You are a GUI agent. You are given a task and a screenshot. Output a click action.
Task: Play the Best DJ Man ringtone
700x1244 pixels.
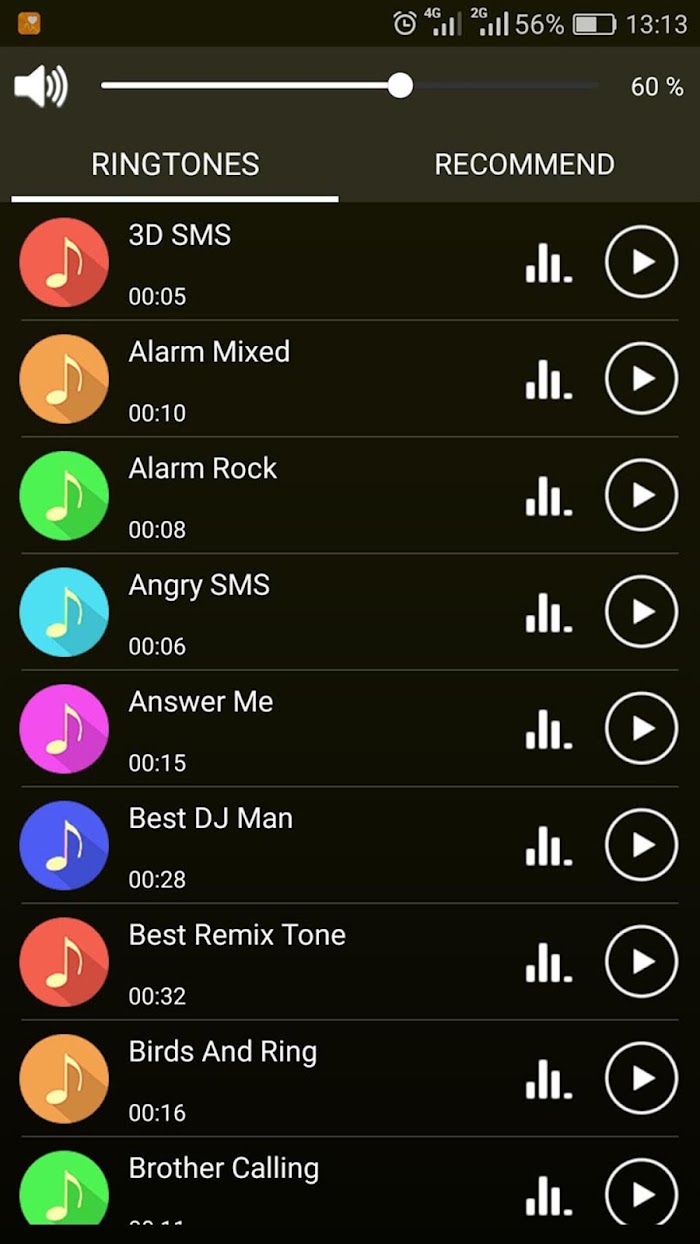coord(642,845)
